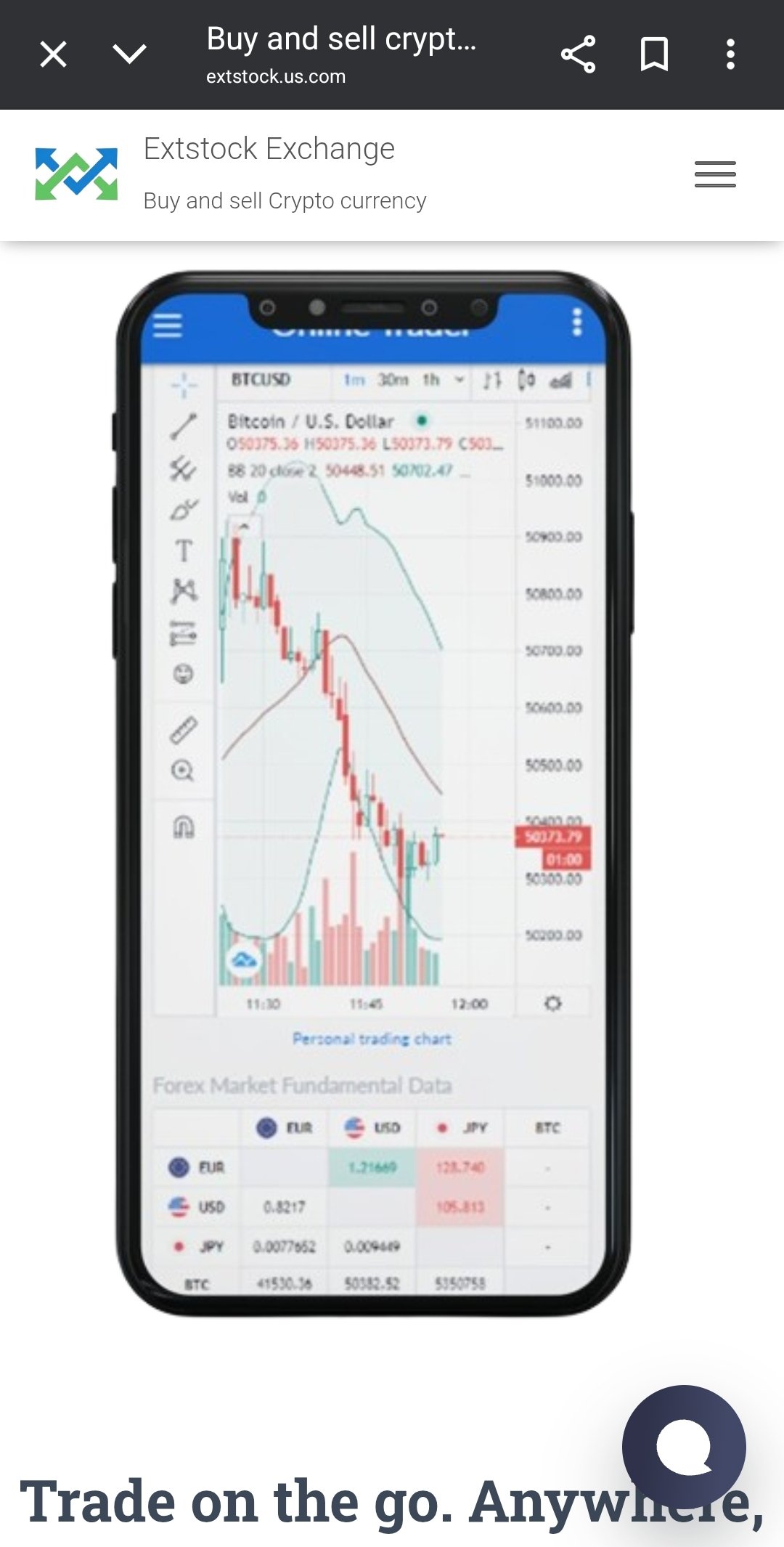Bookmark this page

(x=654, y=54)
